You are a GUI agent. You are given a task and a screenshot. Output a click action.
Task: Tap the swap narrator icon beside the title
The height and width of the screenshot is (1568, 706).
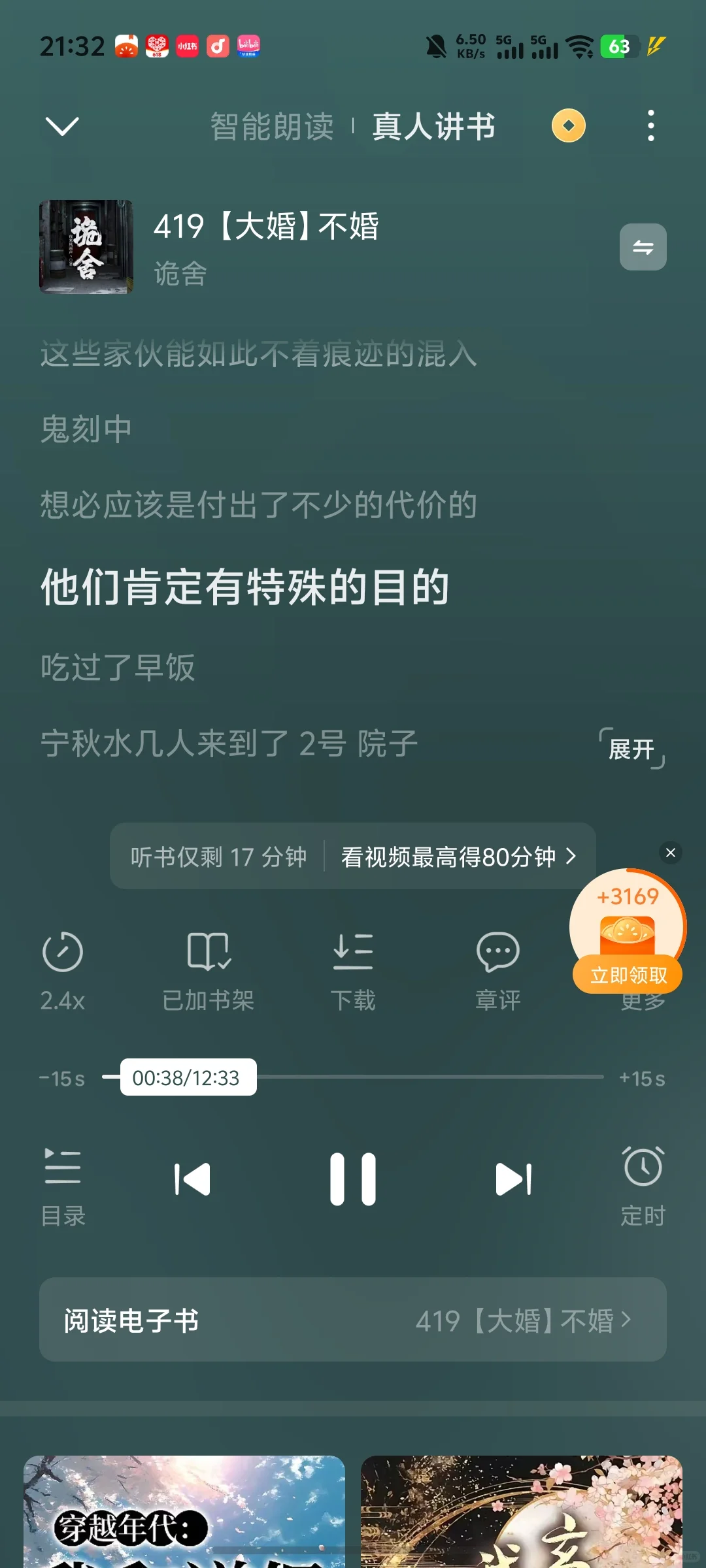pos(643,247)
